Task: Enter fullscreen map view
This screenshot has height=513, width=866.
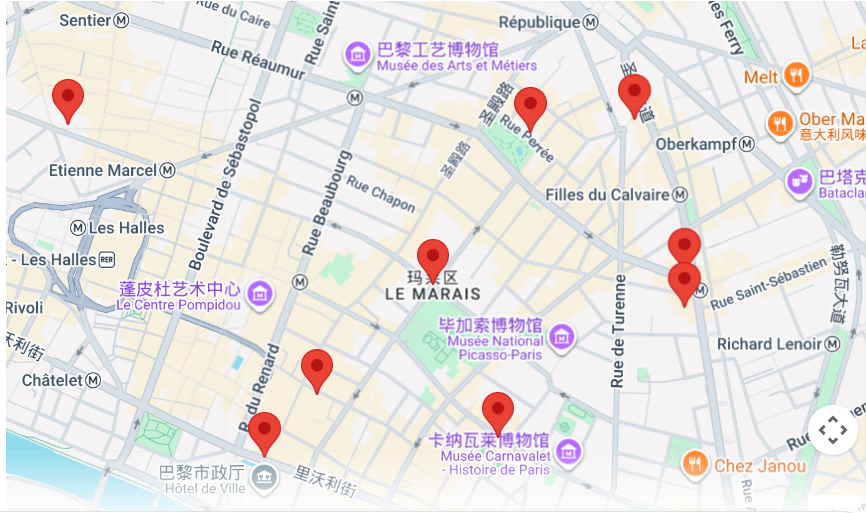Action: 832,431
